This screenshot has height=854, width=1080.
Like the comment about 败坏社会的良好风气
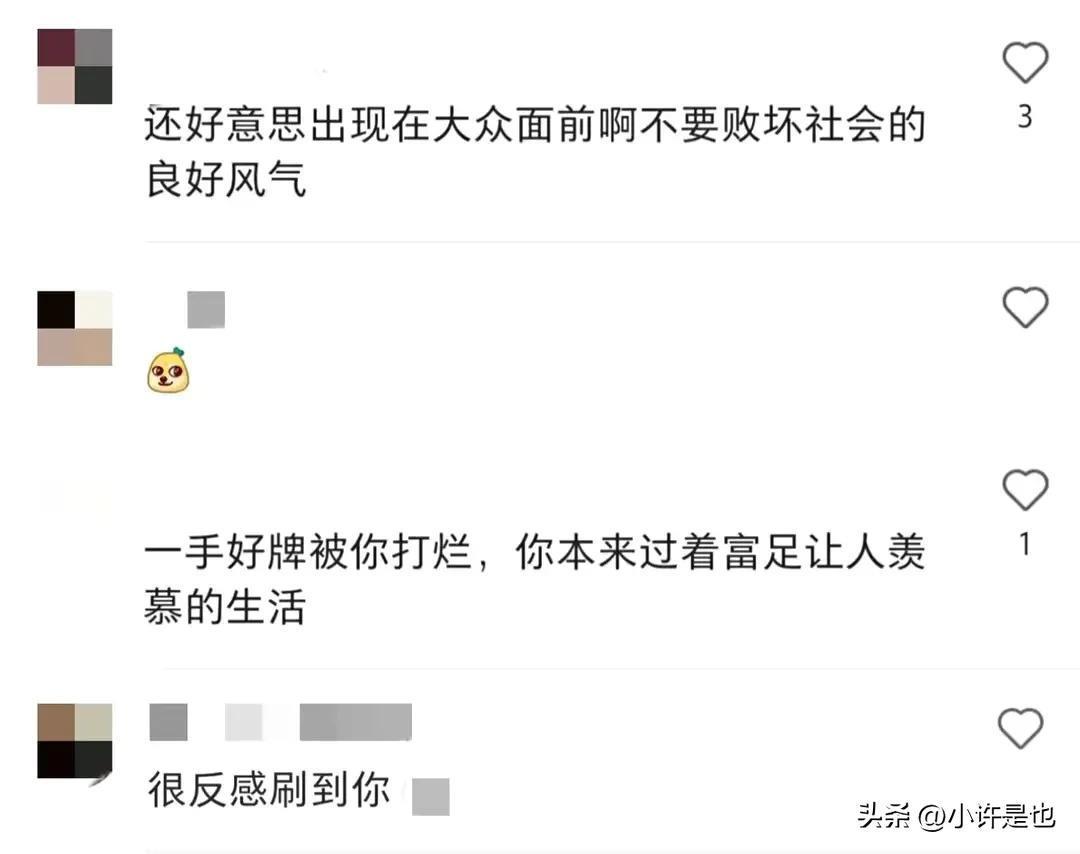click(x=1024, y=64)
